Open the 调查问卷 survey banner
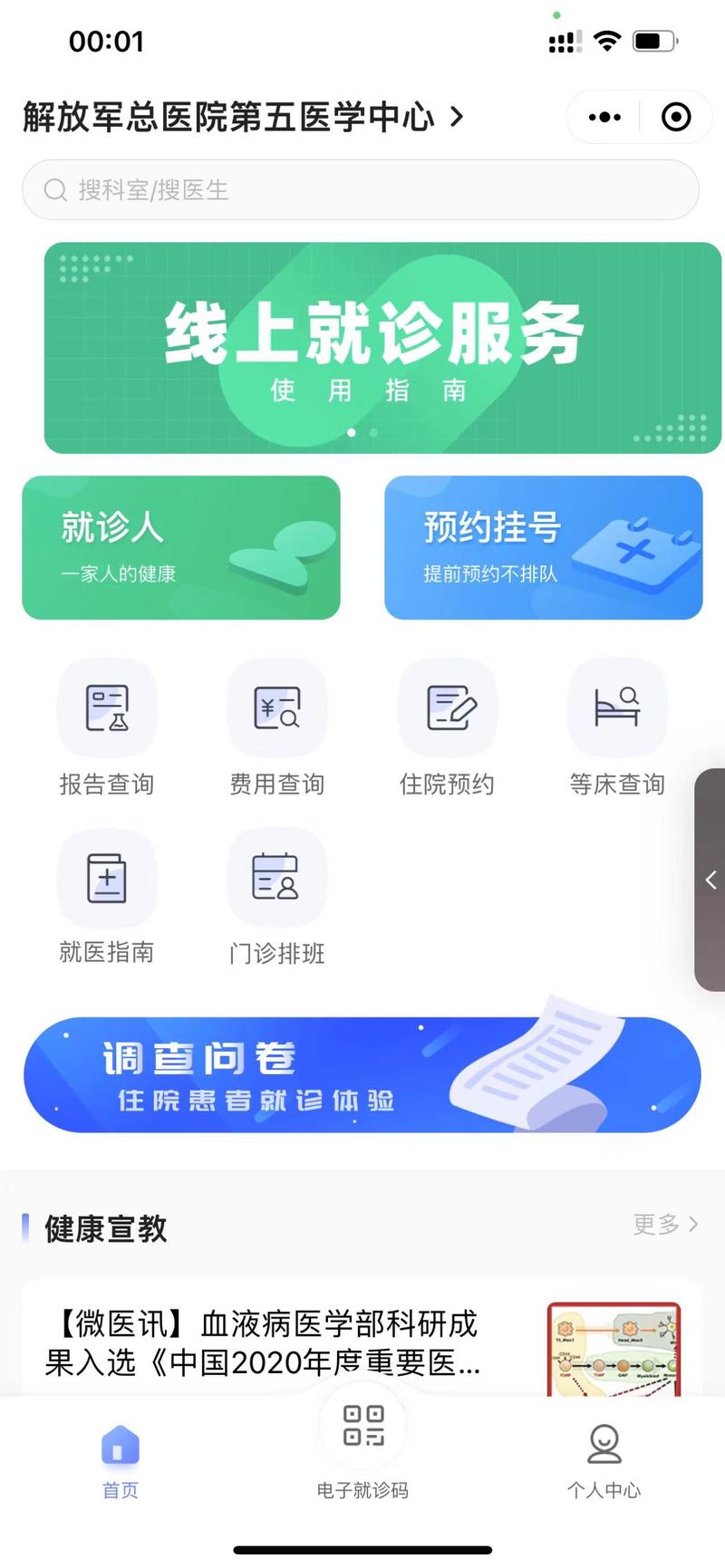The width and height of the screenshot is (725, 1568). tap(362, 1075)
